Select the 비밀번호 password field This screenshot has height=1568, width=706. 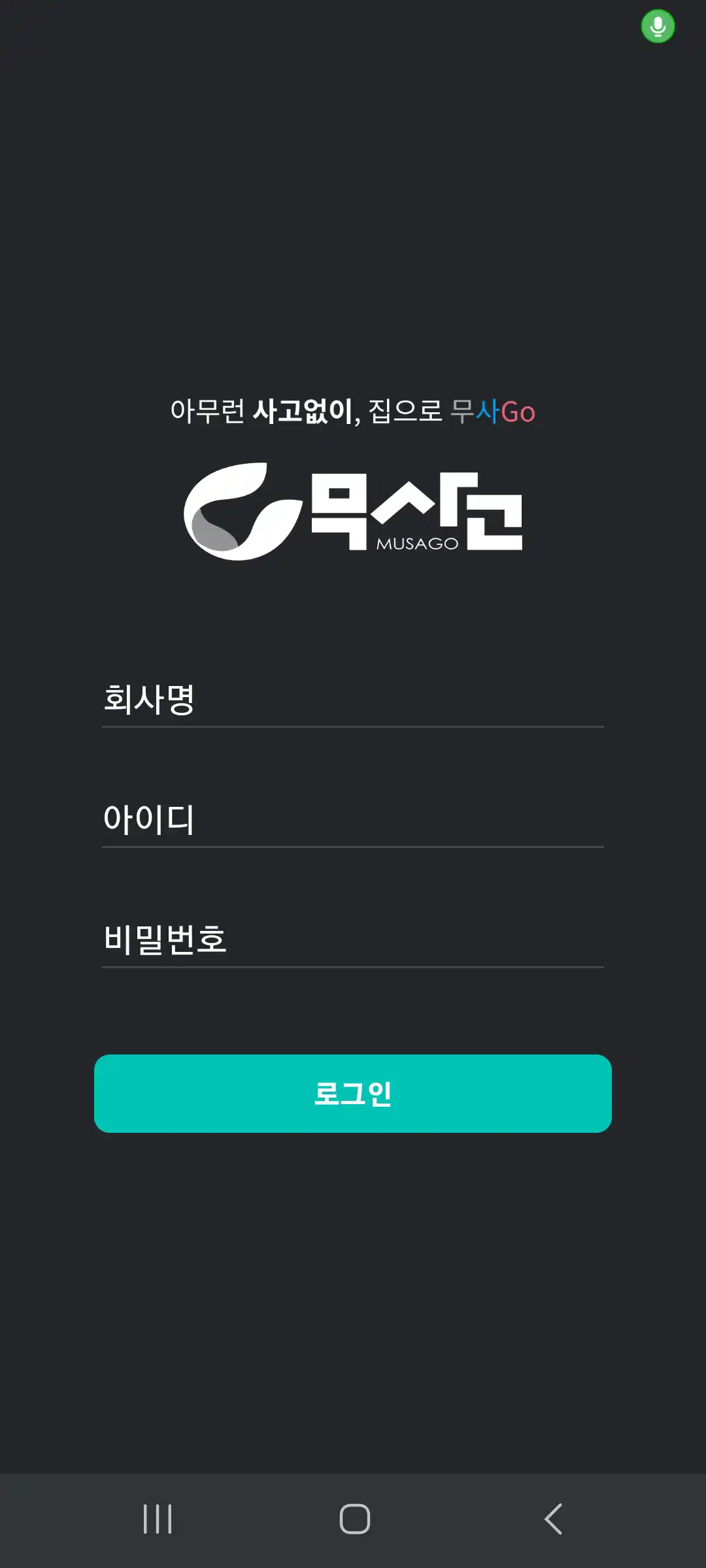click(x=353, y=940)
